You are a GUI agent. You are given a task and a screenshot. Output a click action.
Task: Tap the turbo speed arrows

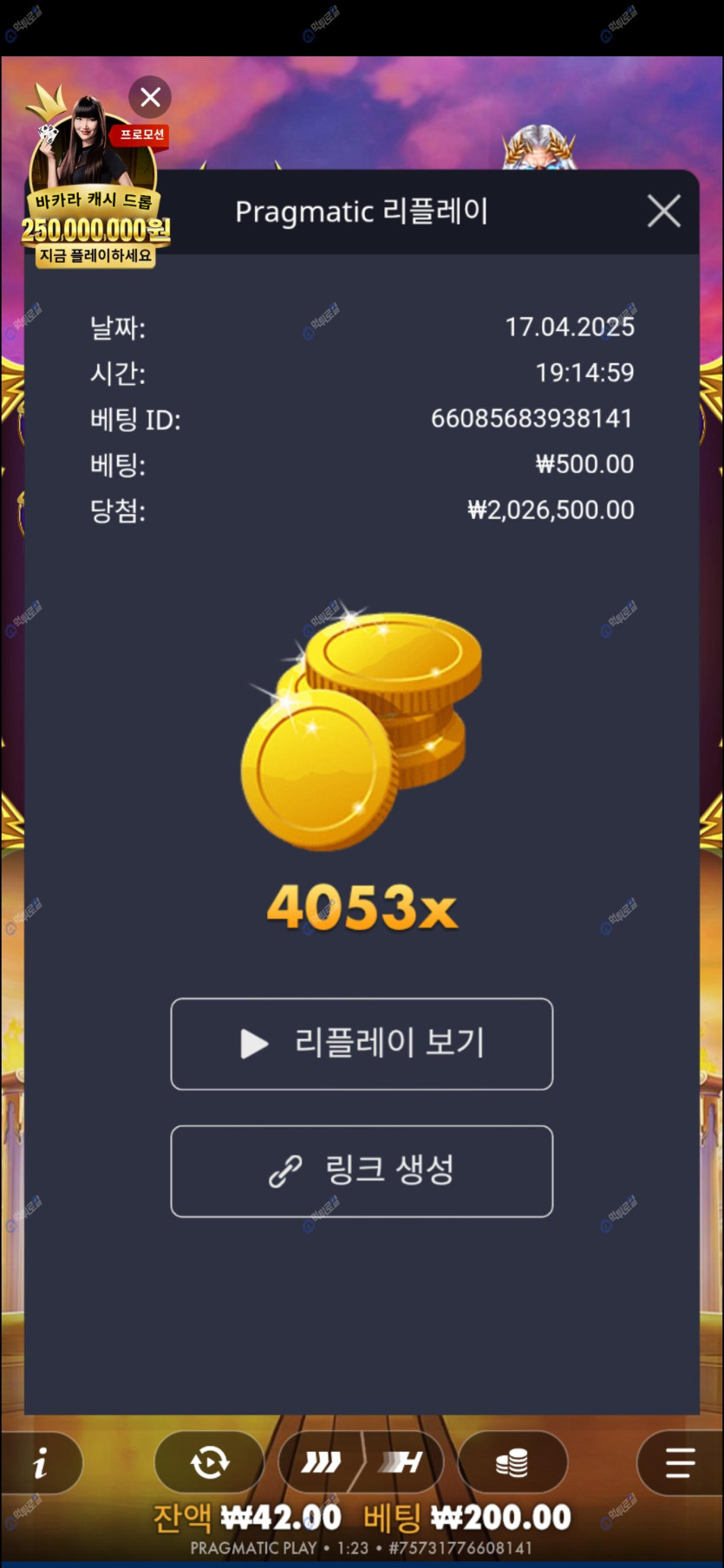[322, 1463]
